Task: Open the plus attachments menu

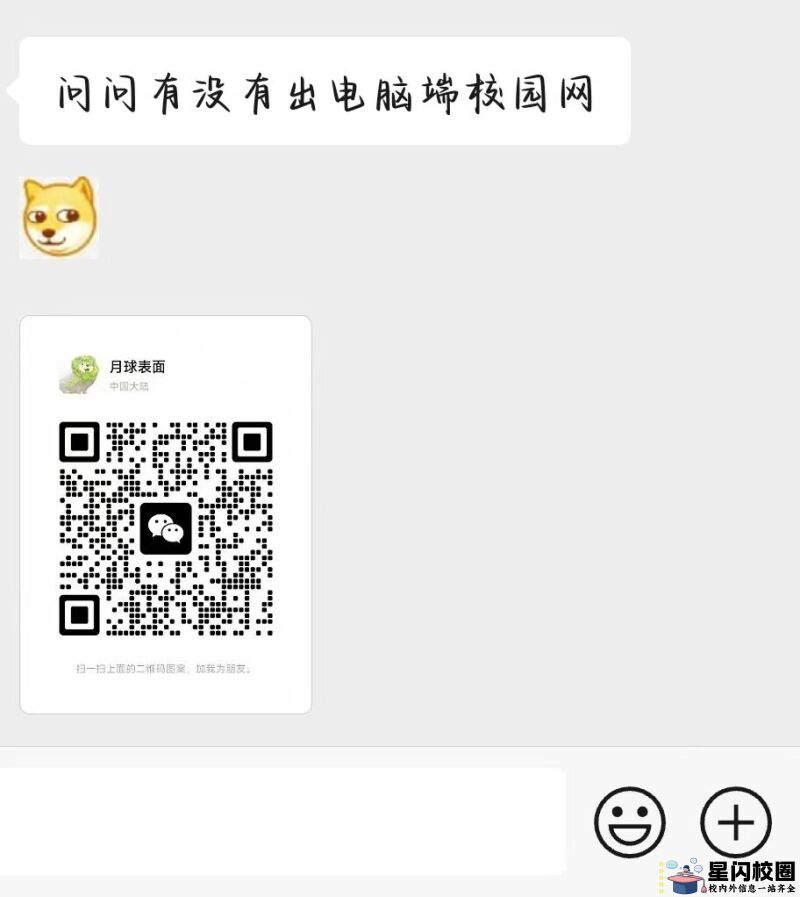Action: (736, 822)
